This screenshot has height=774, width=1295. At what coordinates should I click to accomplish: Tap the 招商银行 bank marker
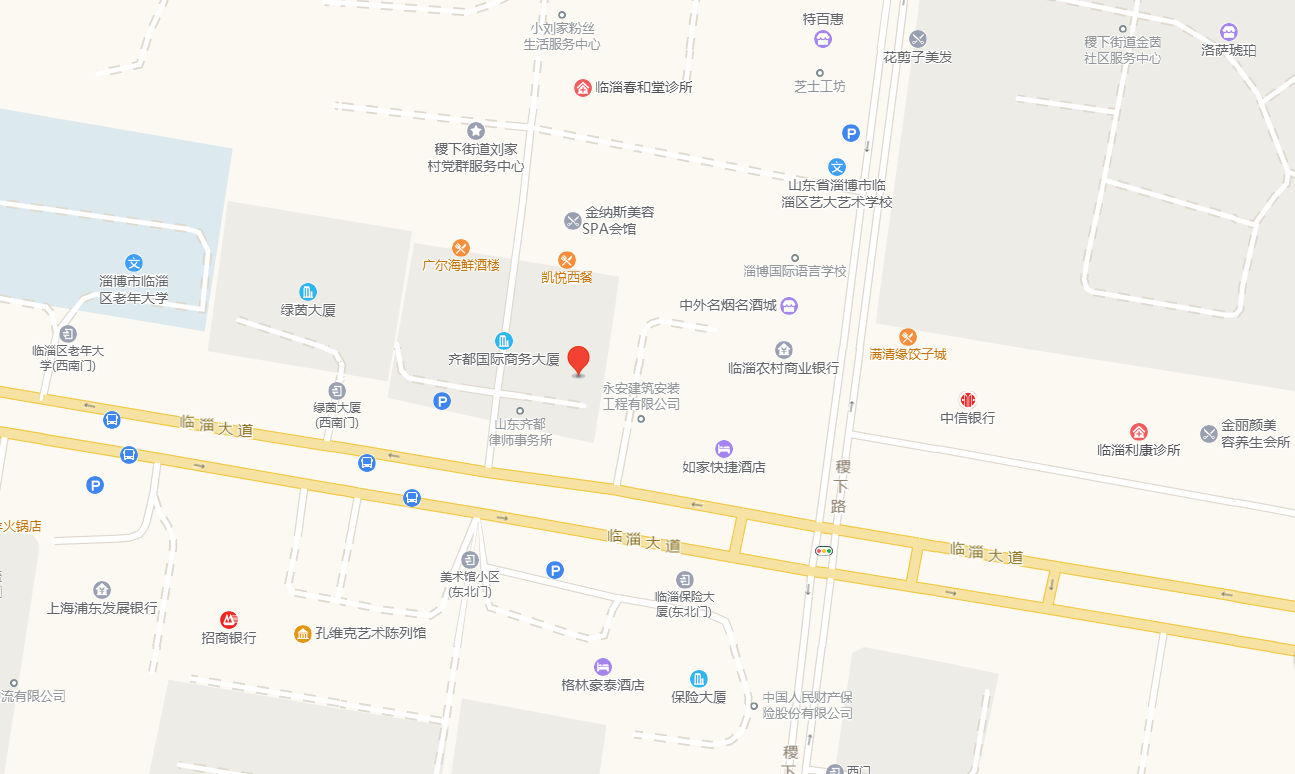point(229,620)
